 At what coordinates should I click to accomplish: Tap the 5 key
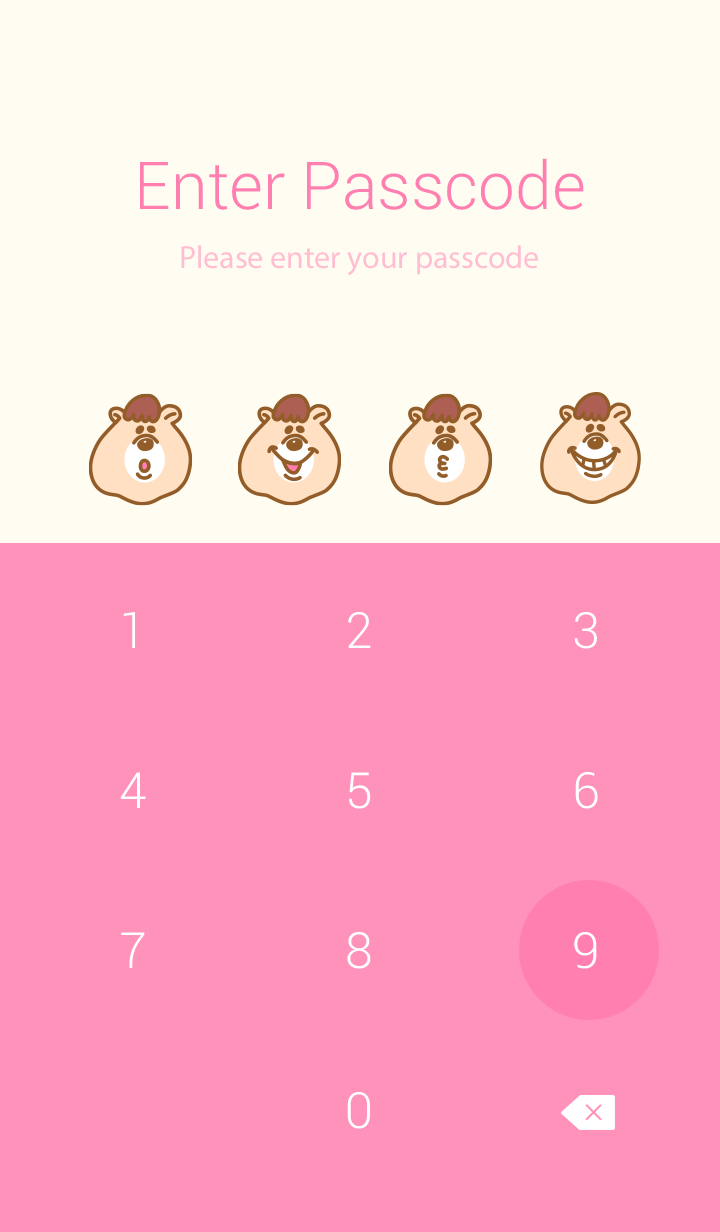[359, 791]
